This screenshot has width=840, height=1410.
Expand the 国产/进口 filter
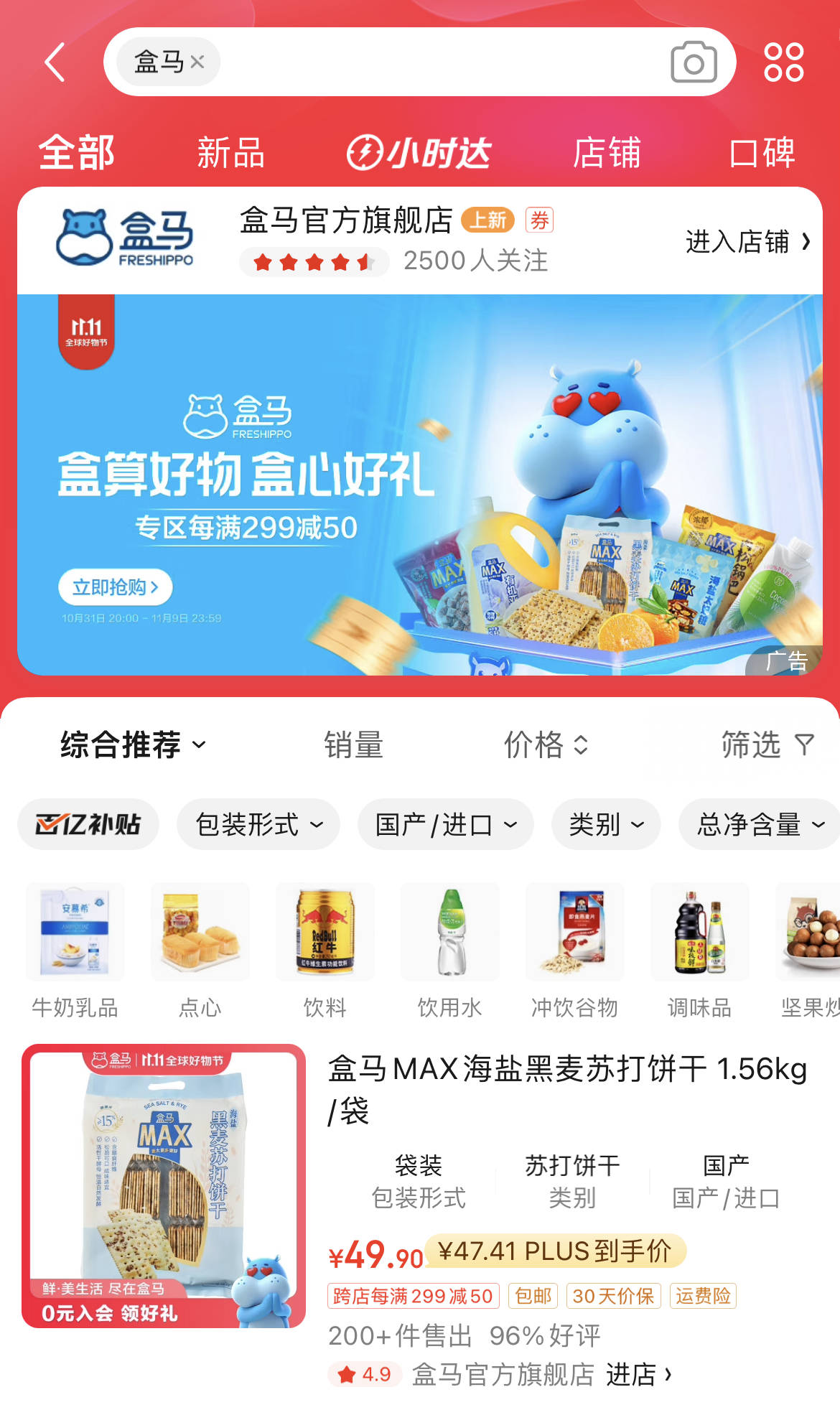click(x=445, y=824)
